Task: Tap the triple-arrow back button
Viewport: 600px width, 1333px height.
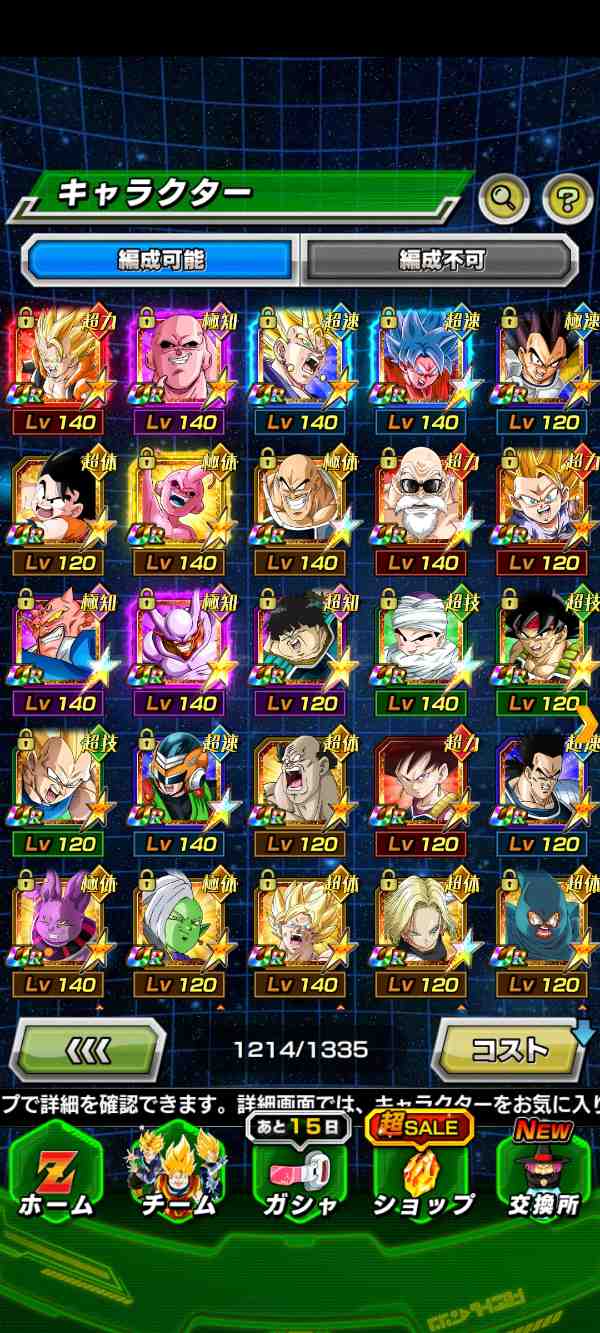Action: click(88, 1050)
